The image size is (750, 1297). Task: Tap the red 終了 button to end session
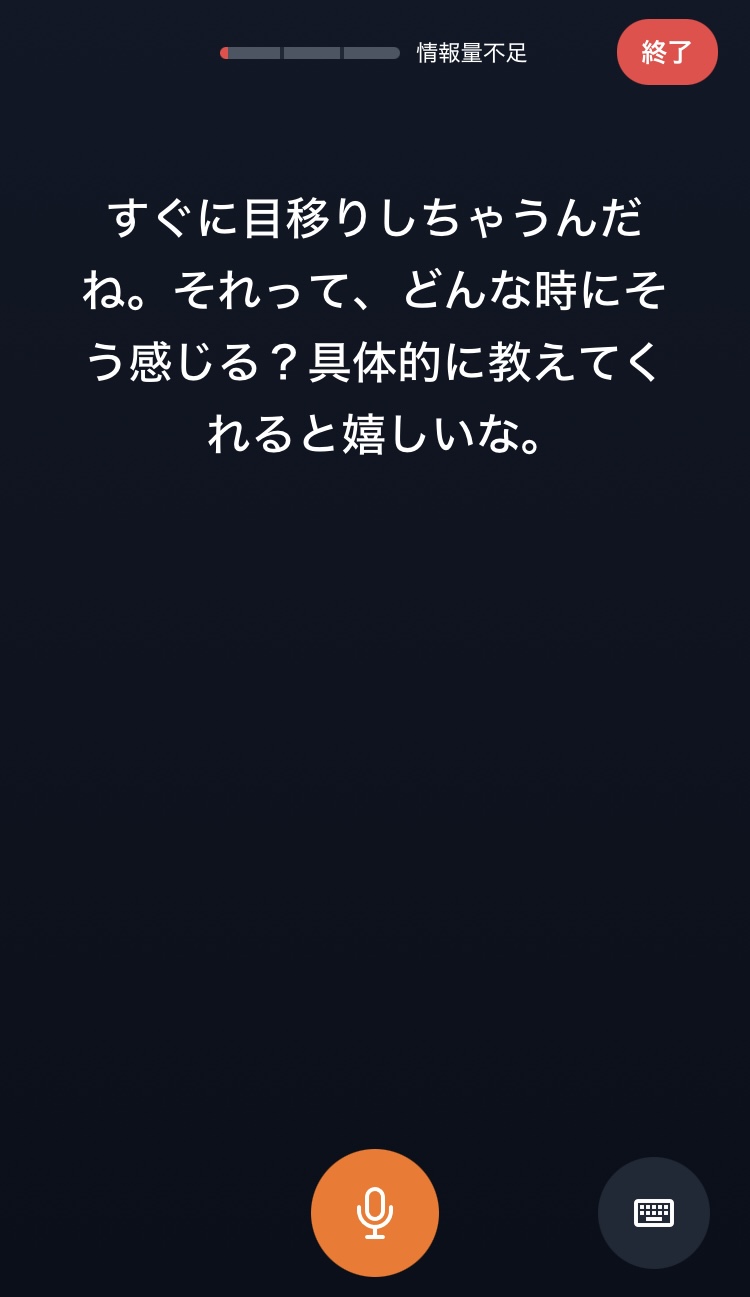[667, 52]
